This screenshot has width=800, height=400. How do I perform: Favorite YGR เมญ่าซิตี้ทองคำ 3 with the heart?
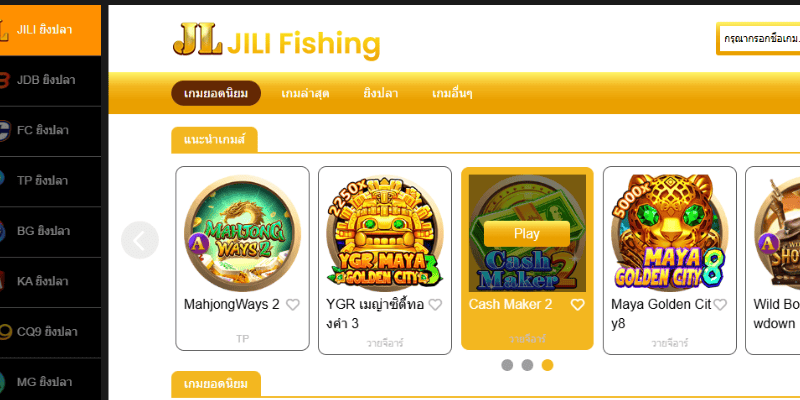click(435, 305)
